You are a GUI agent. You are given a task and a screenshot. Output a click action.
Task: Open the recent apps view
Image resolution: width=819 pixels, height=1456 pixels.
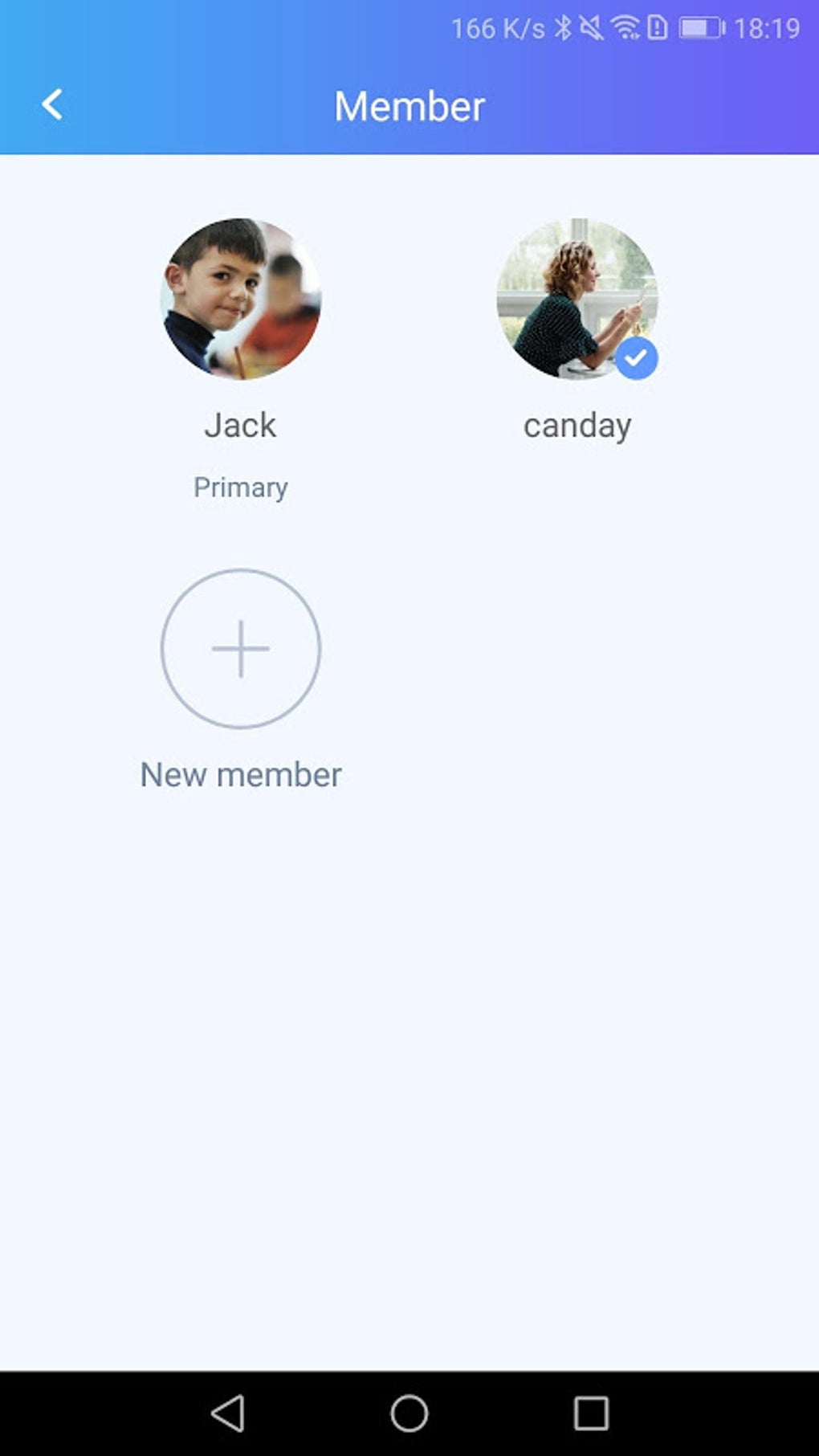[x=591, y=1413]
